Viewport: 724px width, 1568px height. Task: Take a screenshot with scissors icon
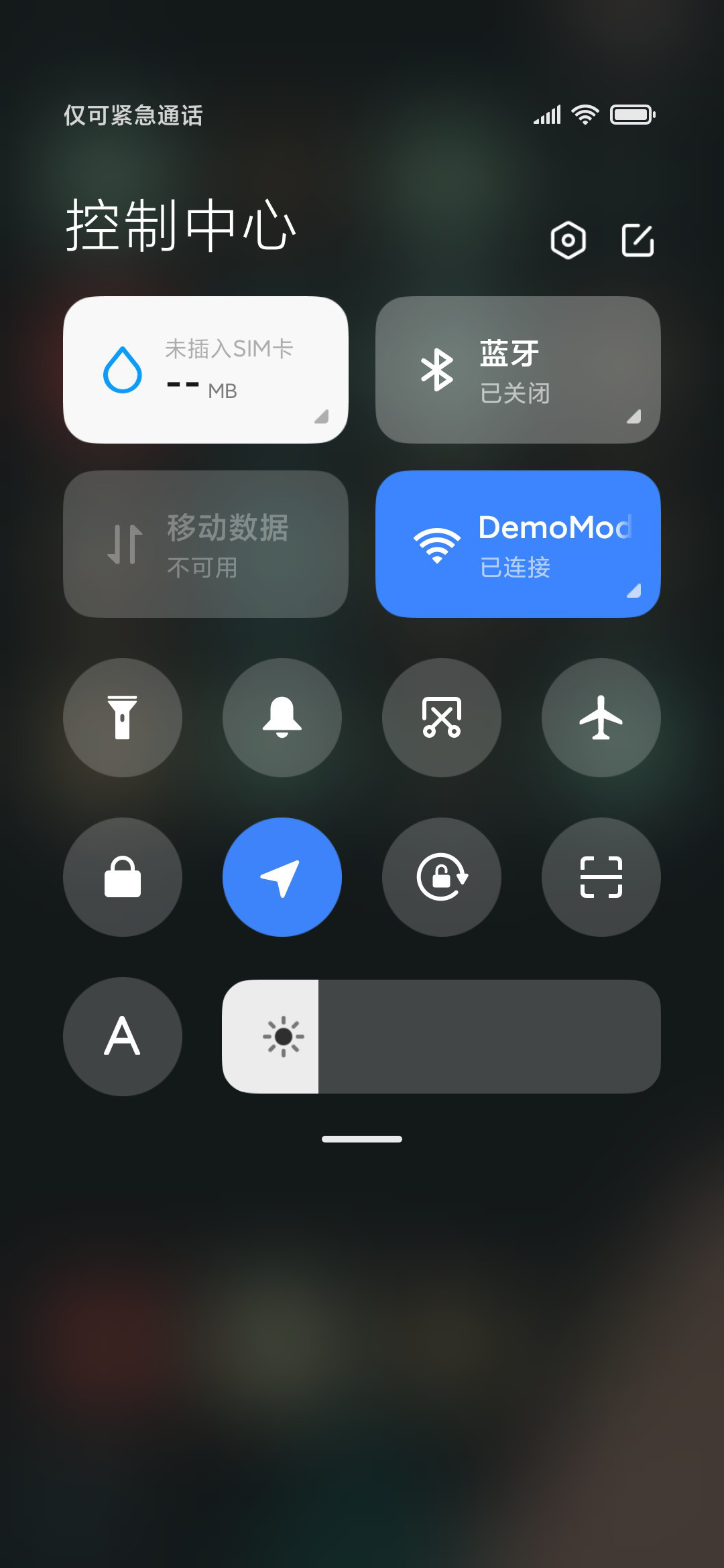(442, 718)
